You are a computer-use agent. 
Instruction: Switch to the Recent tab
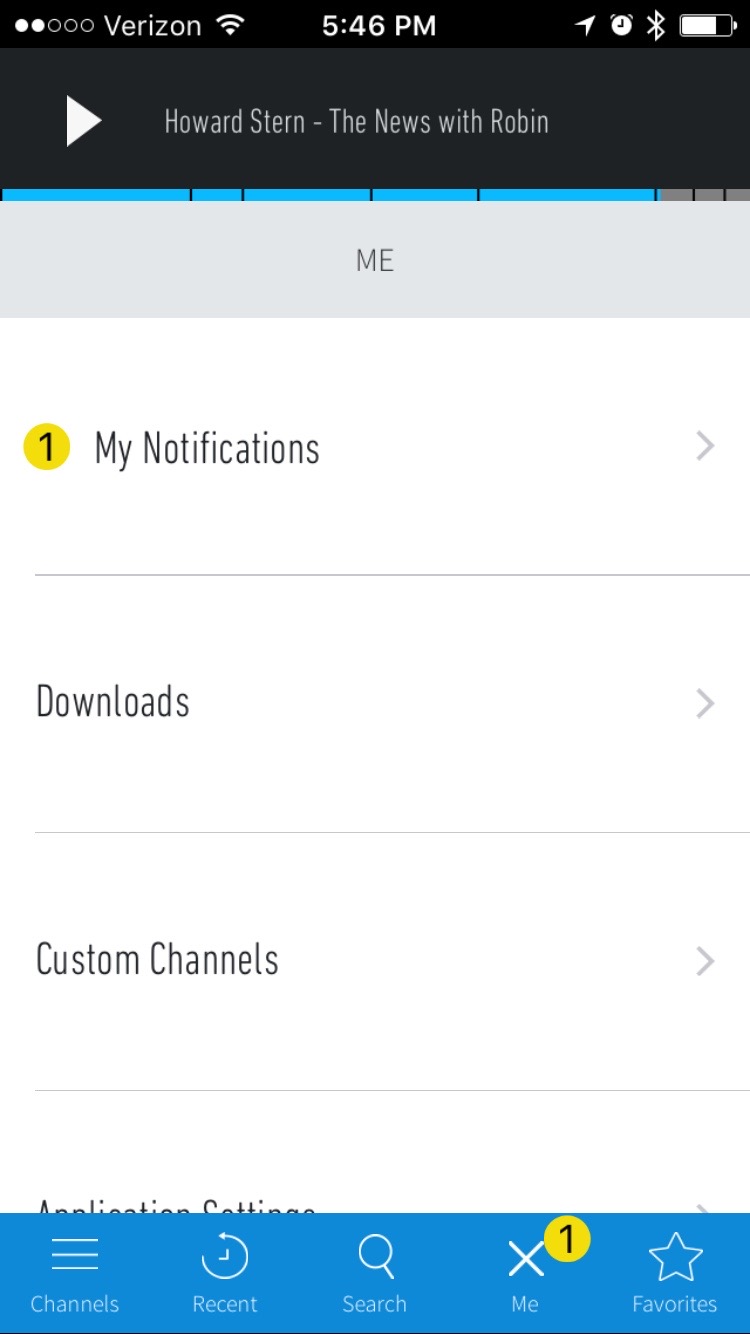click(x=225, y=1273)
